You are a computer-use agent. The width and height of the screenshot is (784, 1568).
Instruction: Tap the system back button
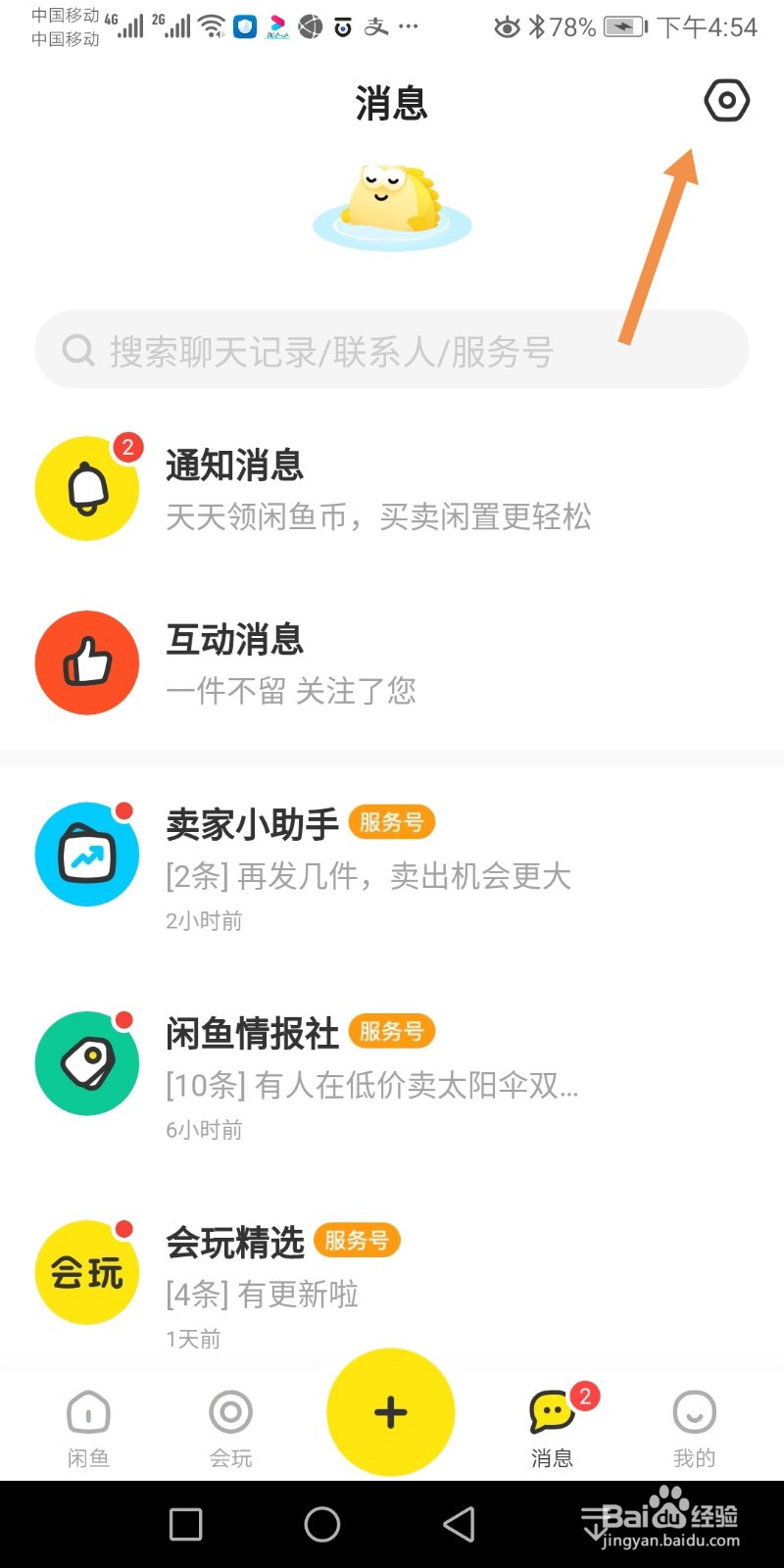459,1524
